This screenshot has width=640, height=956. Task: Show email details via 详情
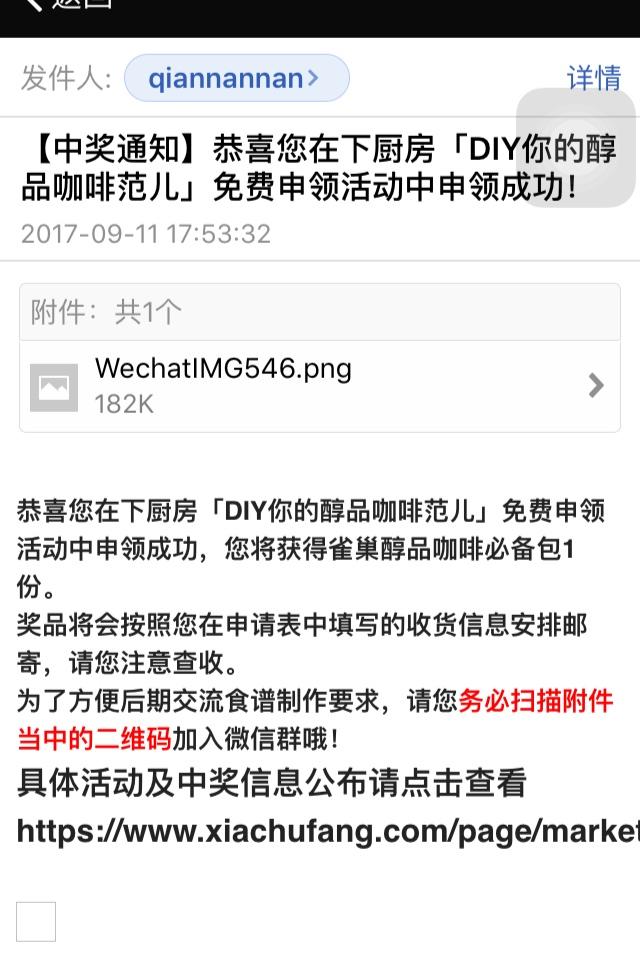[x=593, y=78]
